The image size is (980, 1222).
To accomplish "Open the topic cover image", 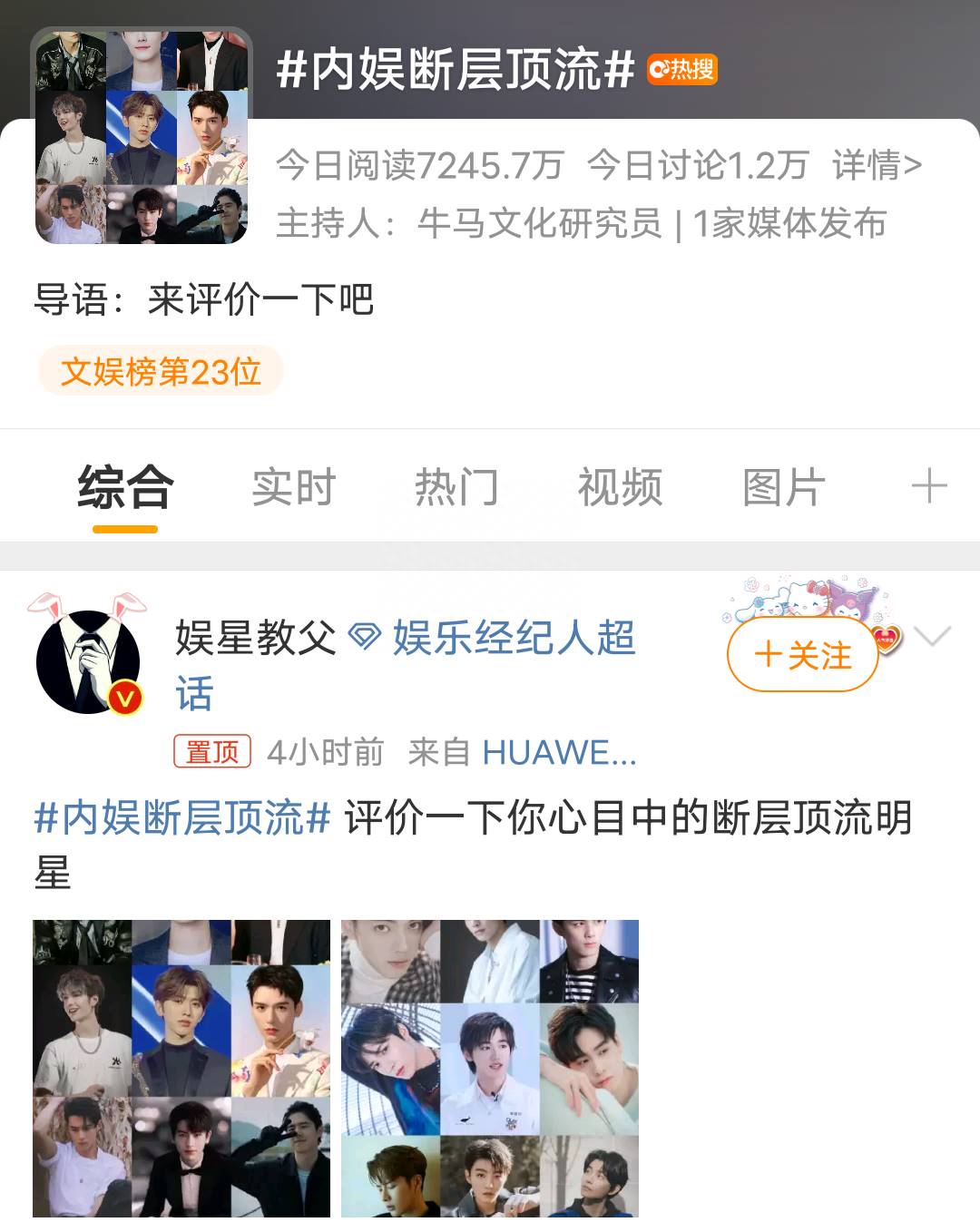I will point(142,136).
